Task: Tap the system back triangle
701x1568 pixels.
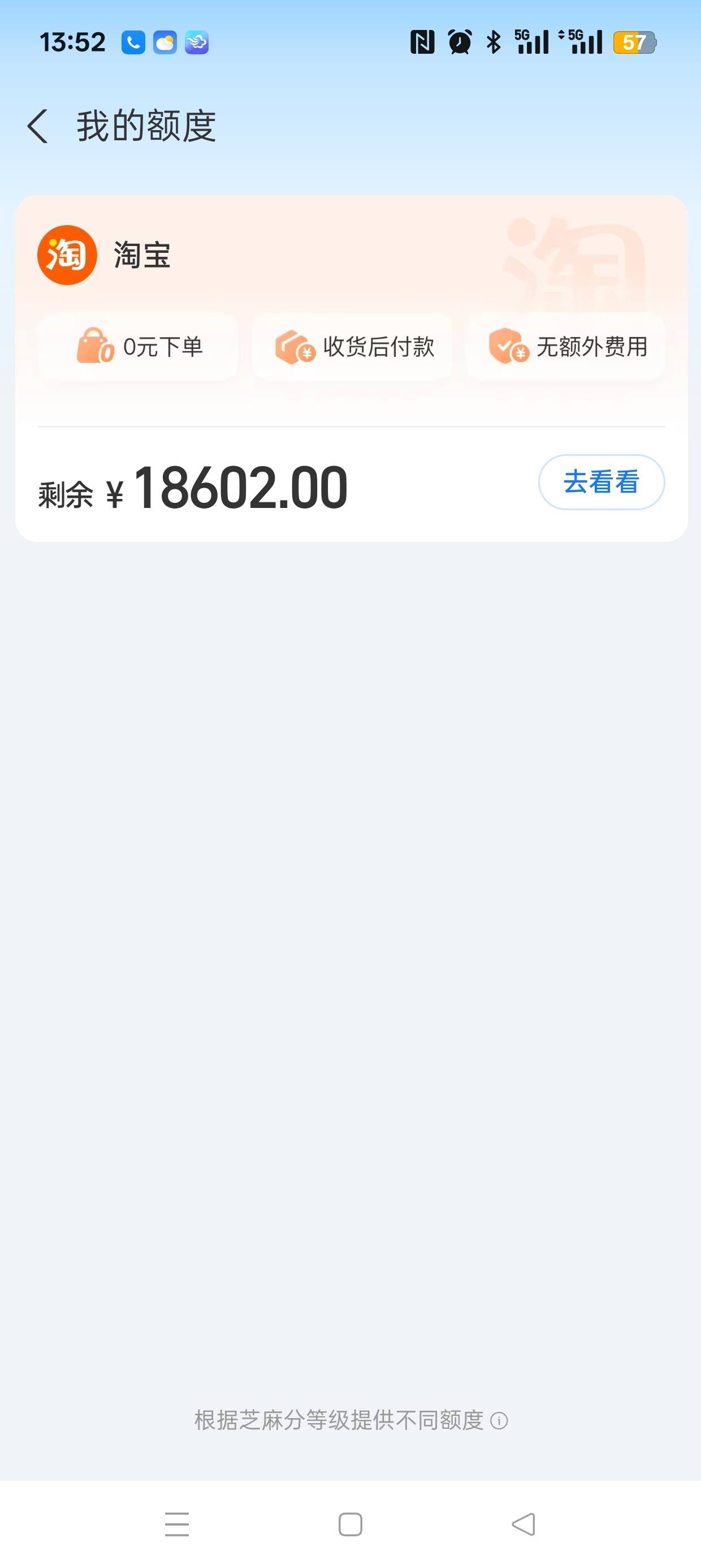Action: 523,1524
